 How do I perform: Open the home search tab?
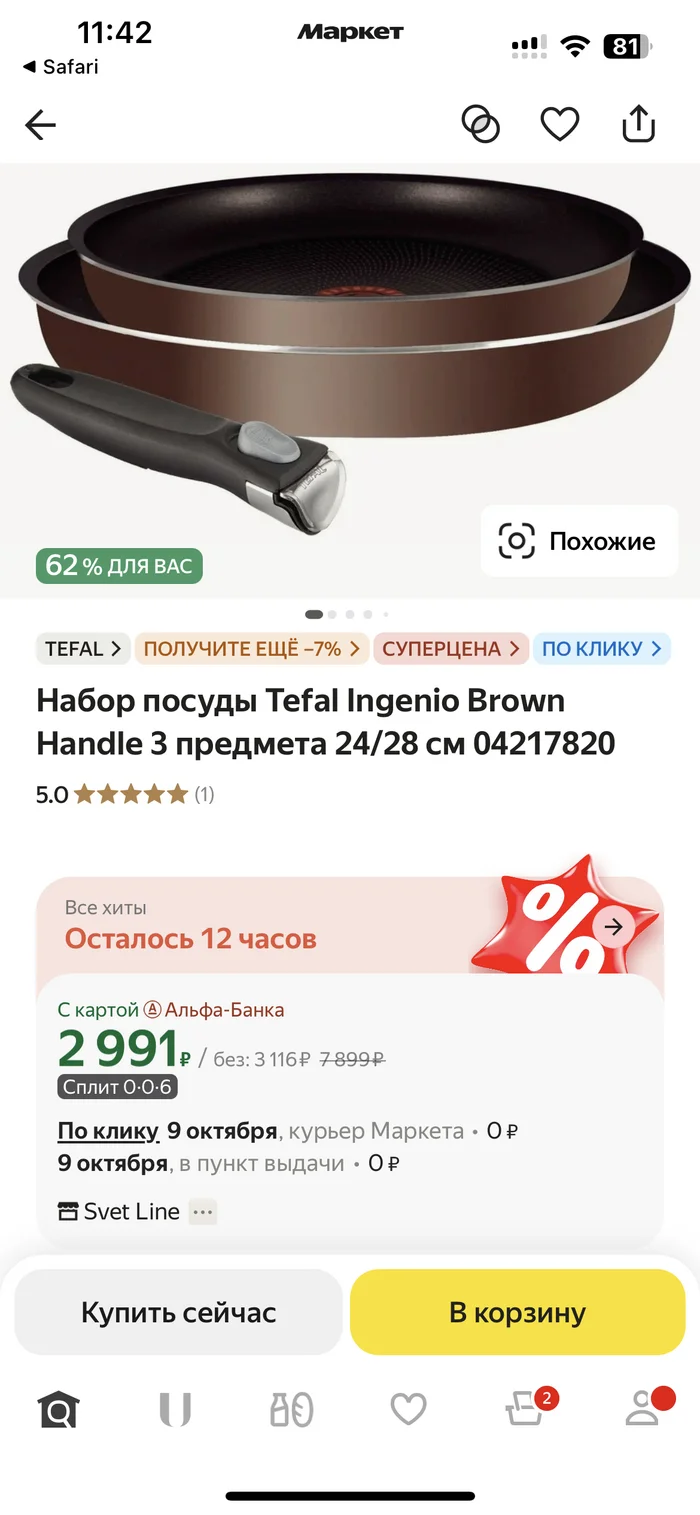(x=58, y=1410)
